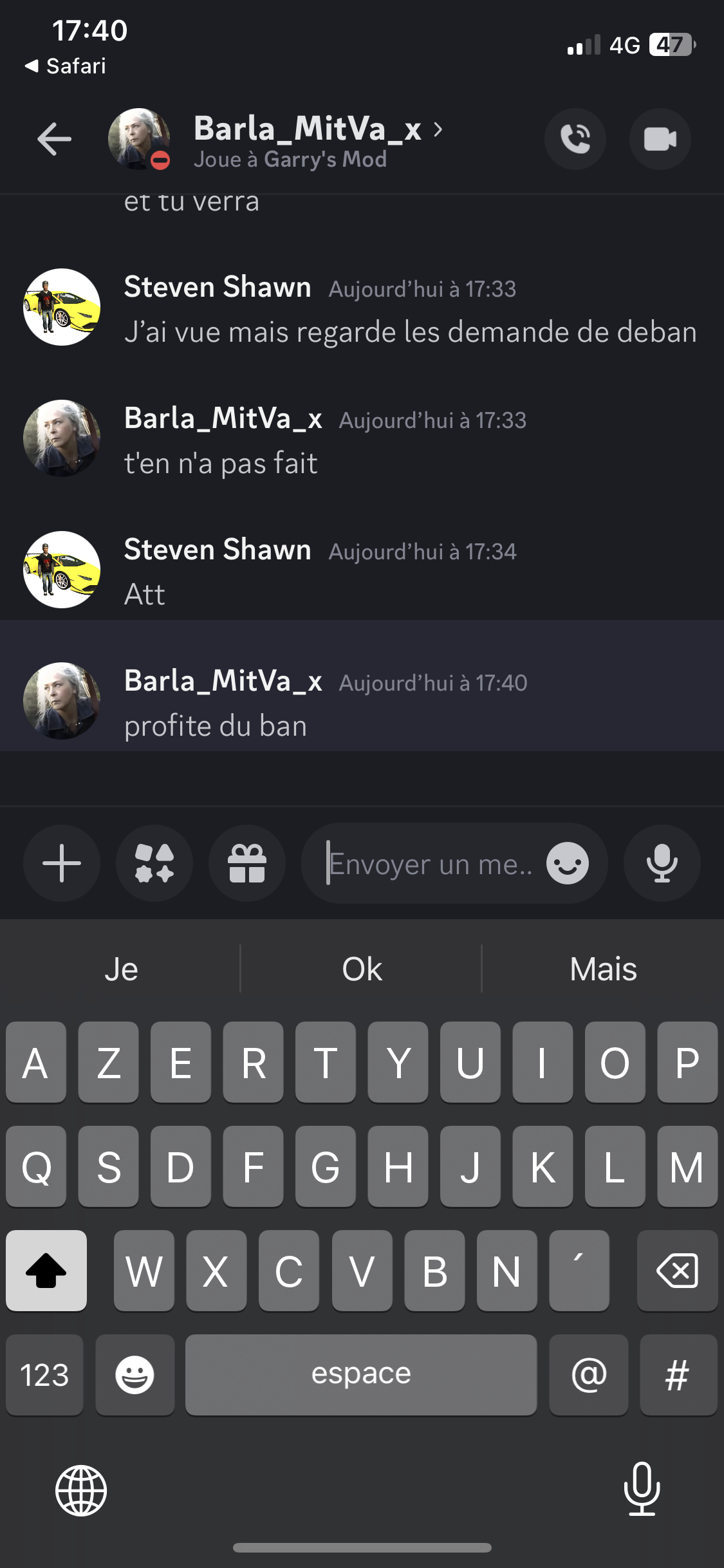The width and height of the screenshot is (724, 1568).
Task: Tap the backspace key
Action: 677,1271
